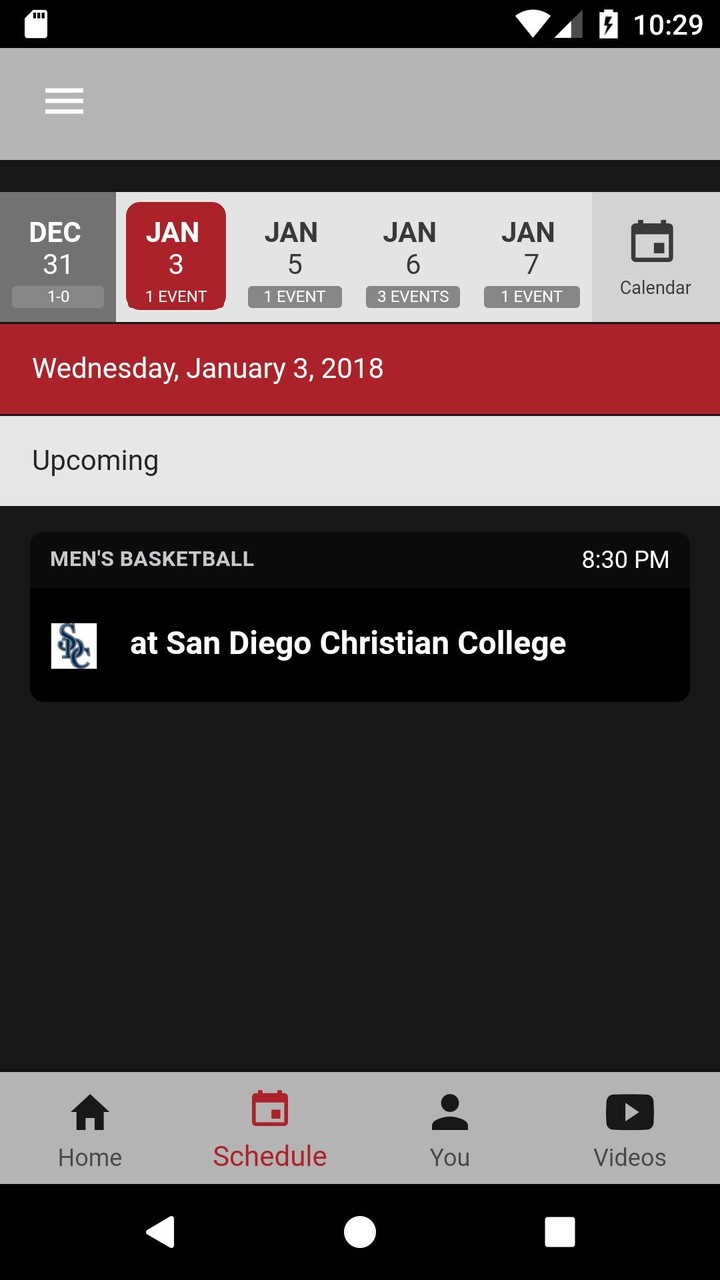Screen dimensions: 720x1280
Task: Tap the Wednesday, January 3, 2018 header
Action: (207, 368)
